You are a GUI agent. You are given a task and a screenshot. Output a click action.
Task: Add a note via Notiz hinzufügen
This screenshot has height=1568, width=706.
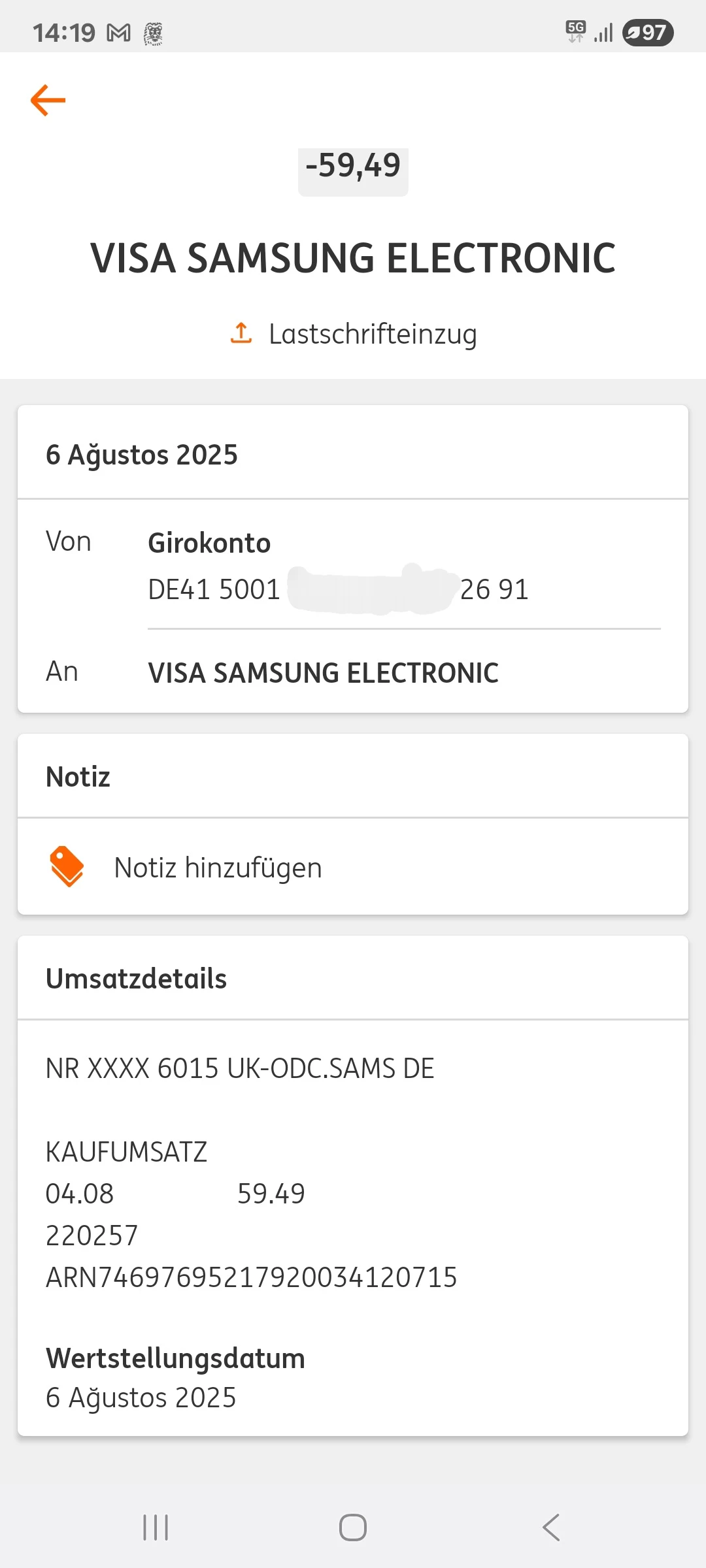coord(218,868)
